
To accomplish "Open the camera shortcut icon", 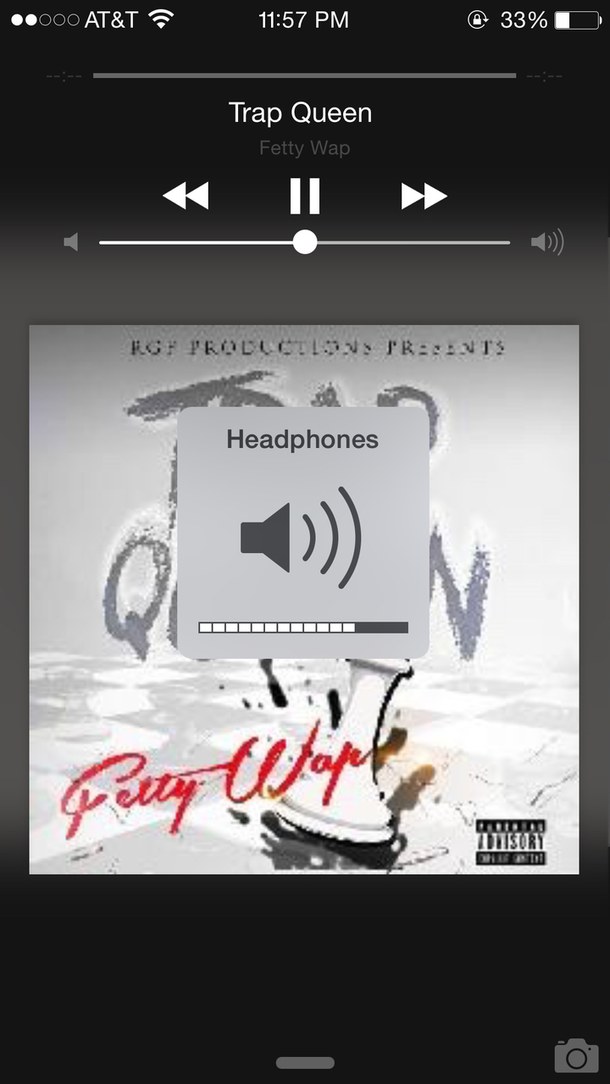I will 575,1056.
